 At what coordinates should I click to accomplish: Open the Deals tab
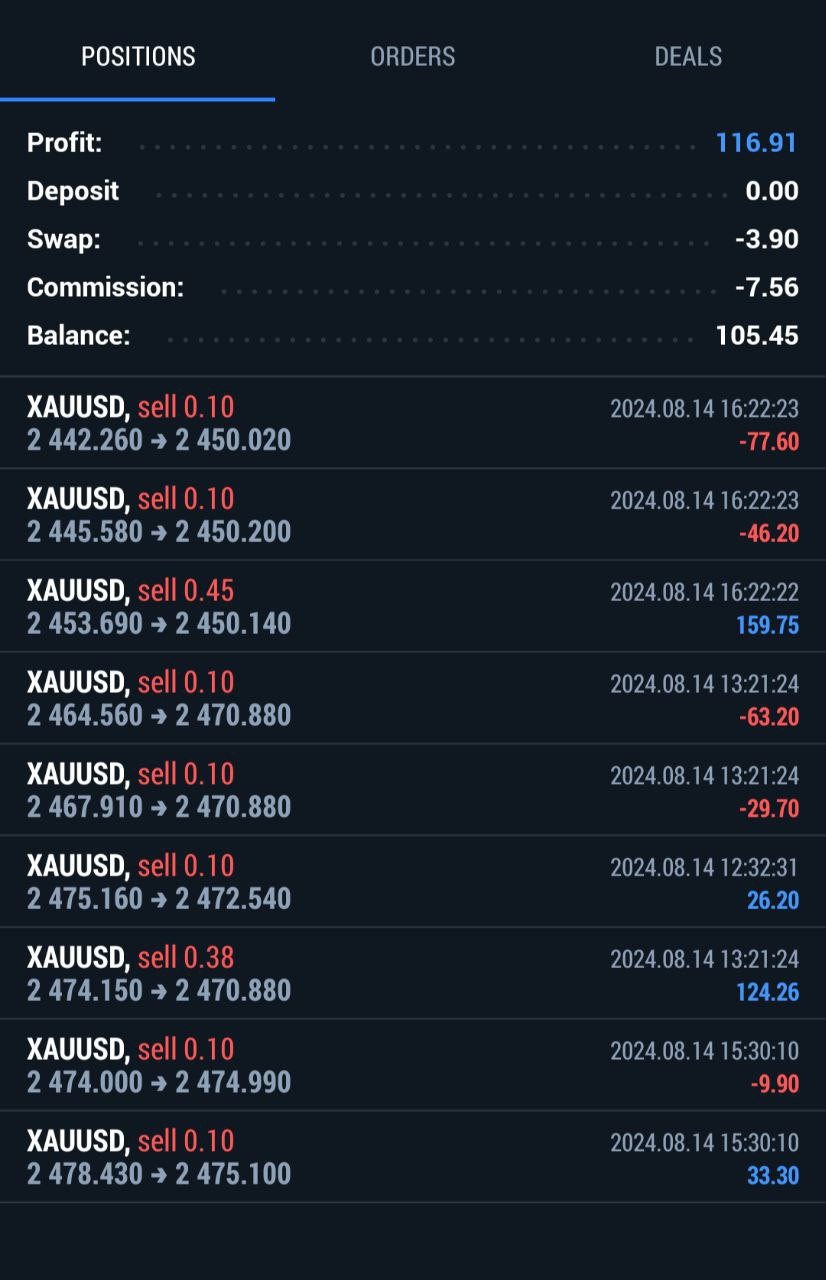coord(688,56)
